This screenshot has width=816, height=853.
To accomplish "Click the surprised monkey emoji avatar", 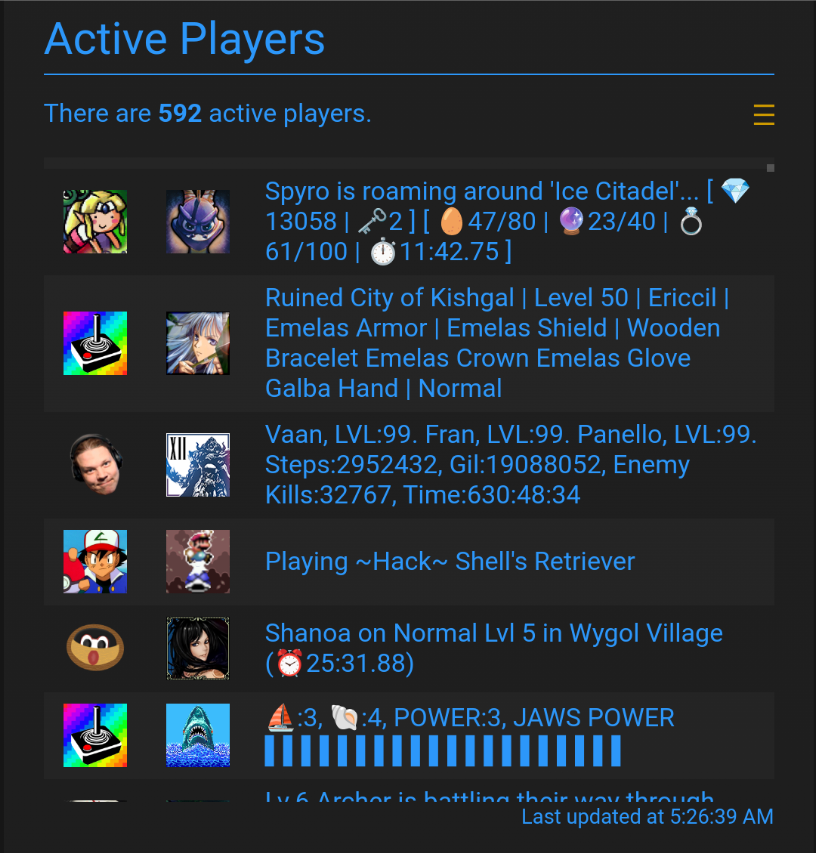I will [x=94, y=647].
